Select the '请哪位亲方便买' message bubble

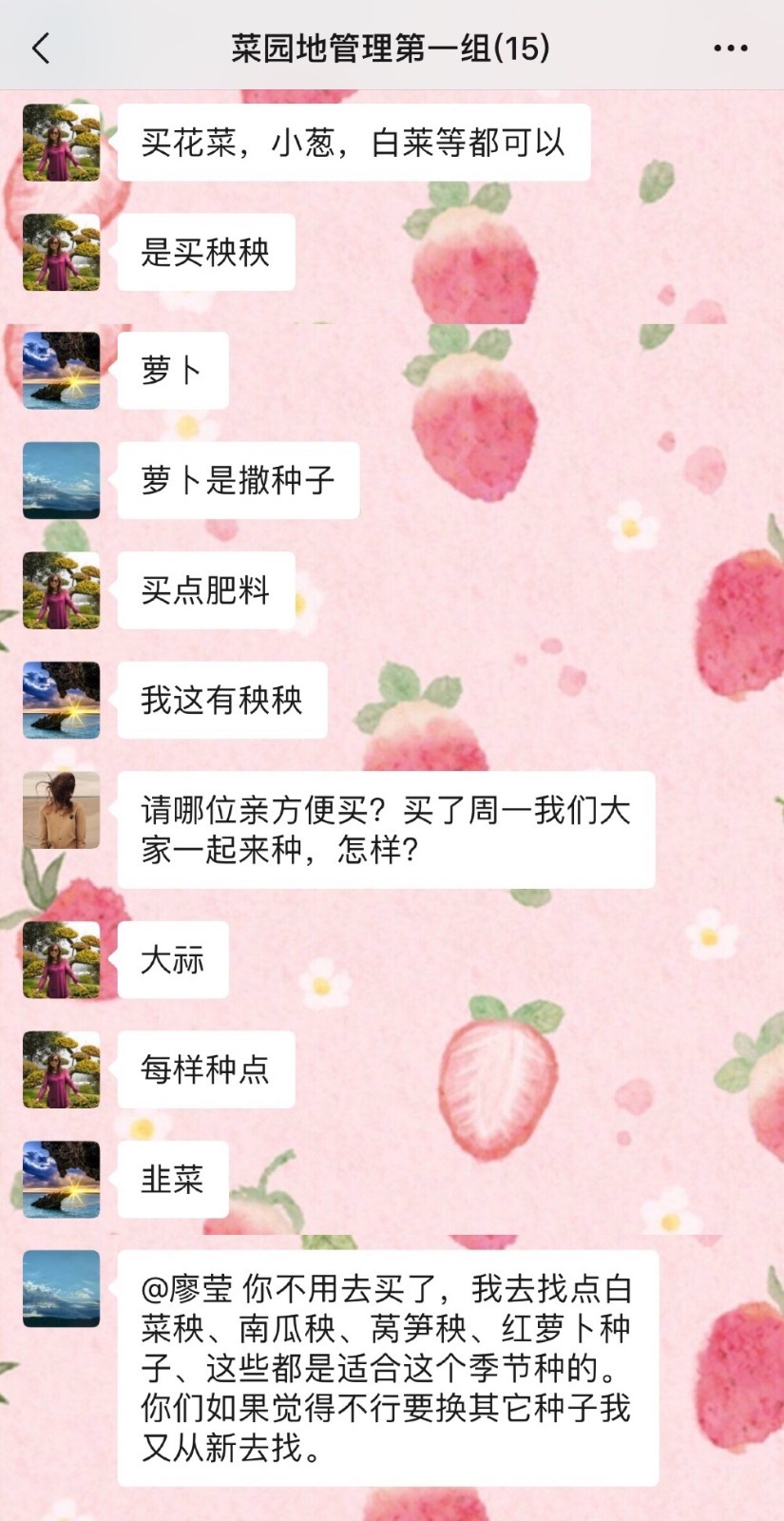click(385, 827)
